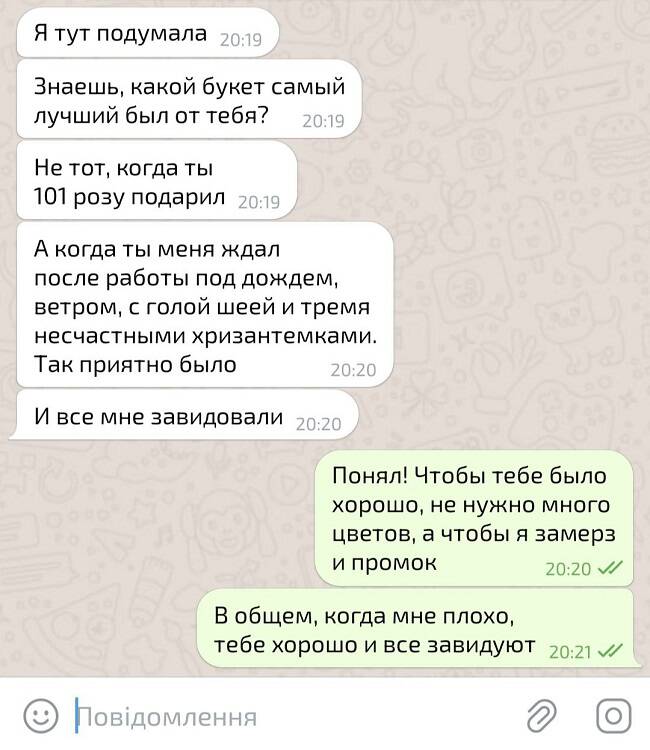
Task: Open the emoji picker
Action: pyautogui.click(x=40, y=716)
